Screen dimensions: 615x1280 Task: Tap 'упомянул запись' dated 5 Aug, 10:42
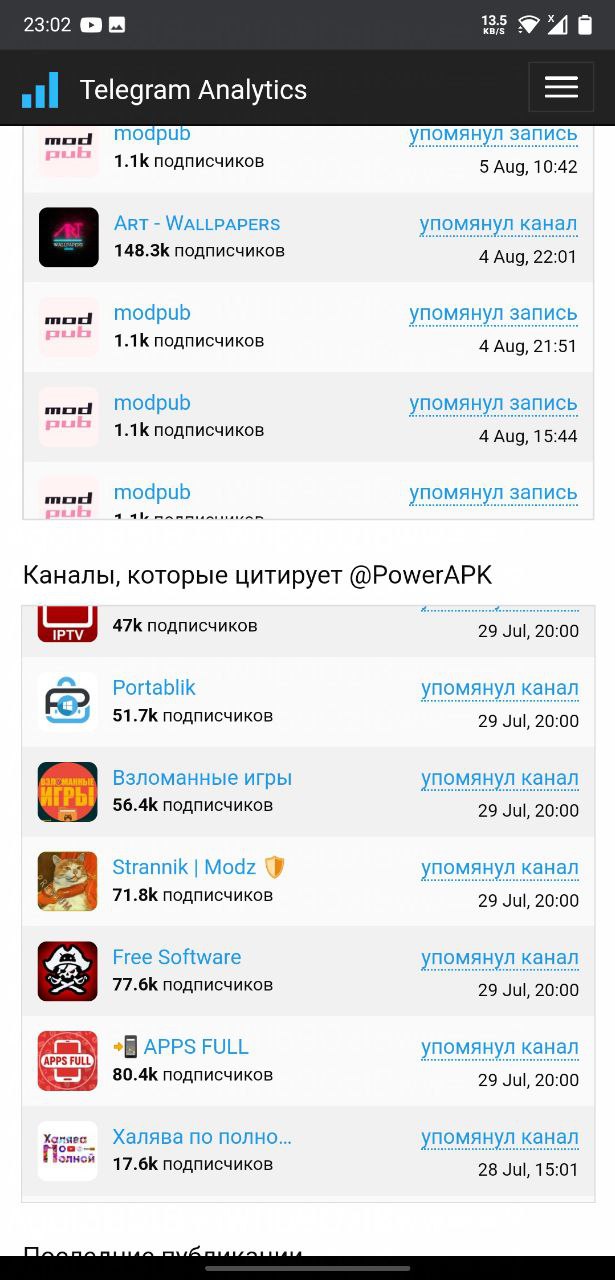pos(493,134)
